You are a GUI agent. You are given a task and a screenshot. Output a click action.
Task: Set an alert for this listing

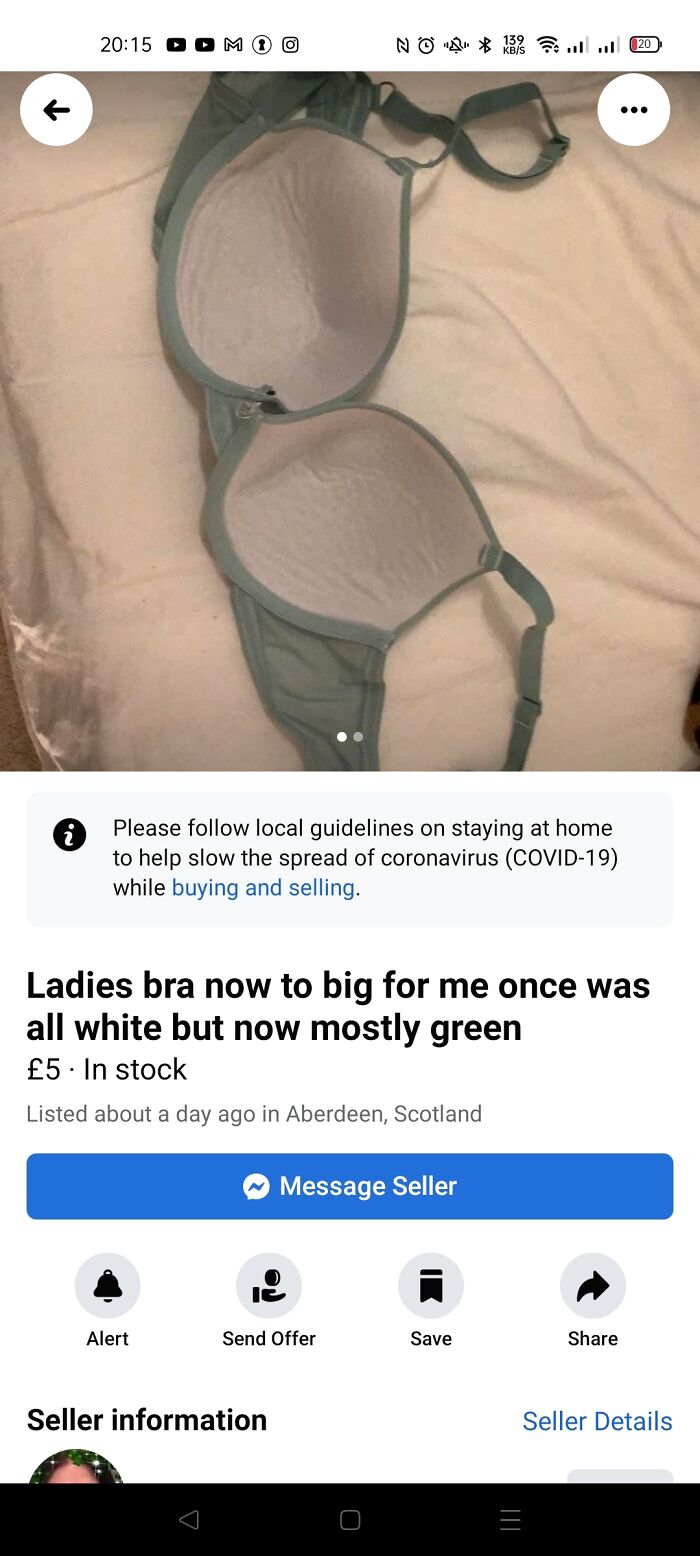(107, 1286)
